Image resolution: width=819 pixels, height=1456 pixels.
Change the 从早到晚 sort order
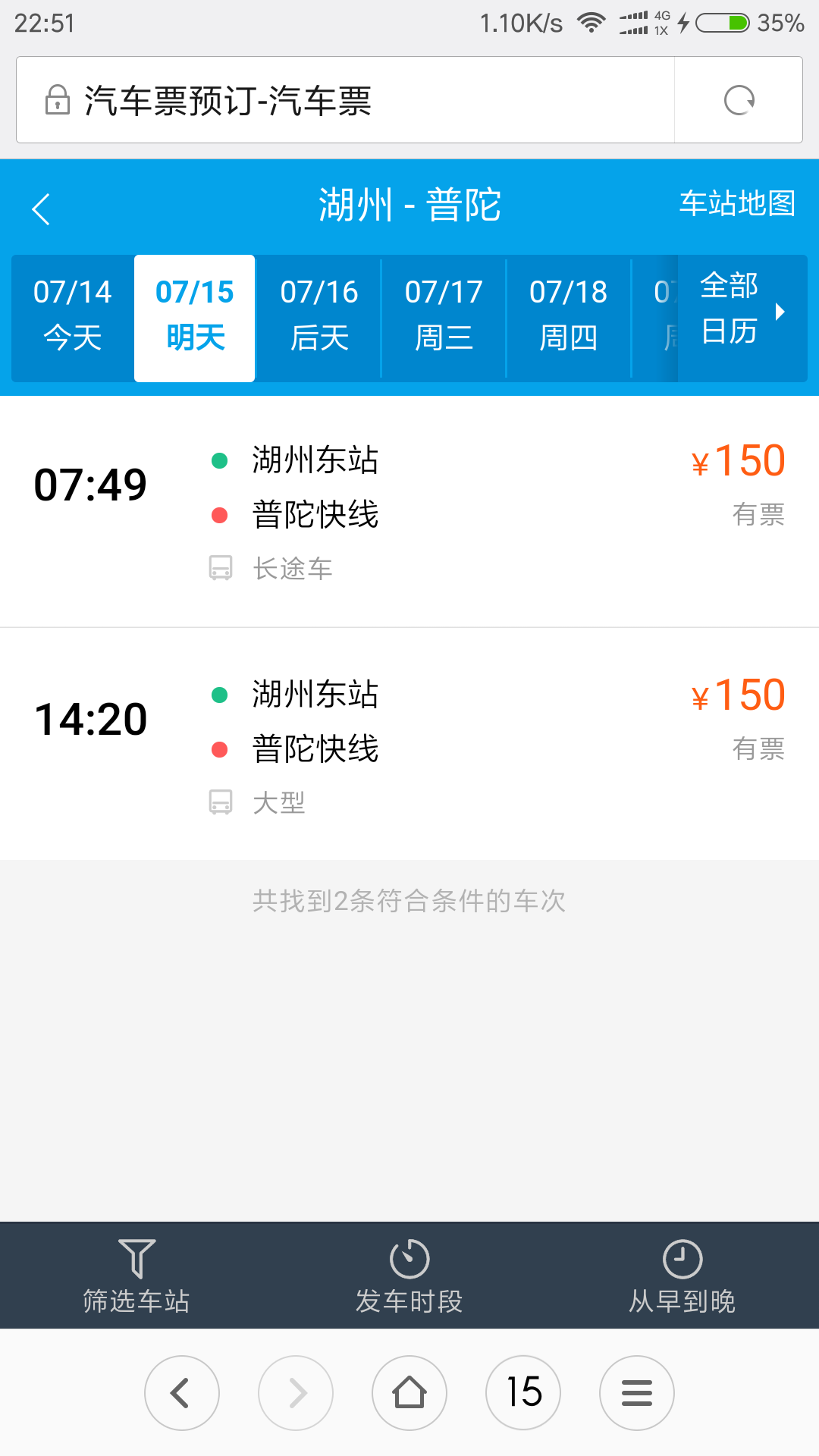(x=682, y=1276)
